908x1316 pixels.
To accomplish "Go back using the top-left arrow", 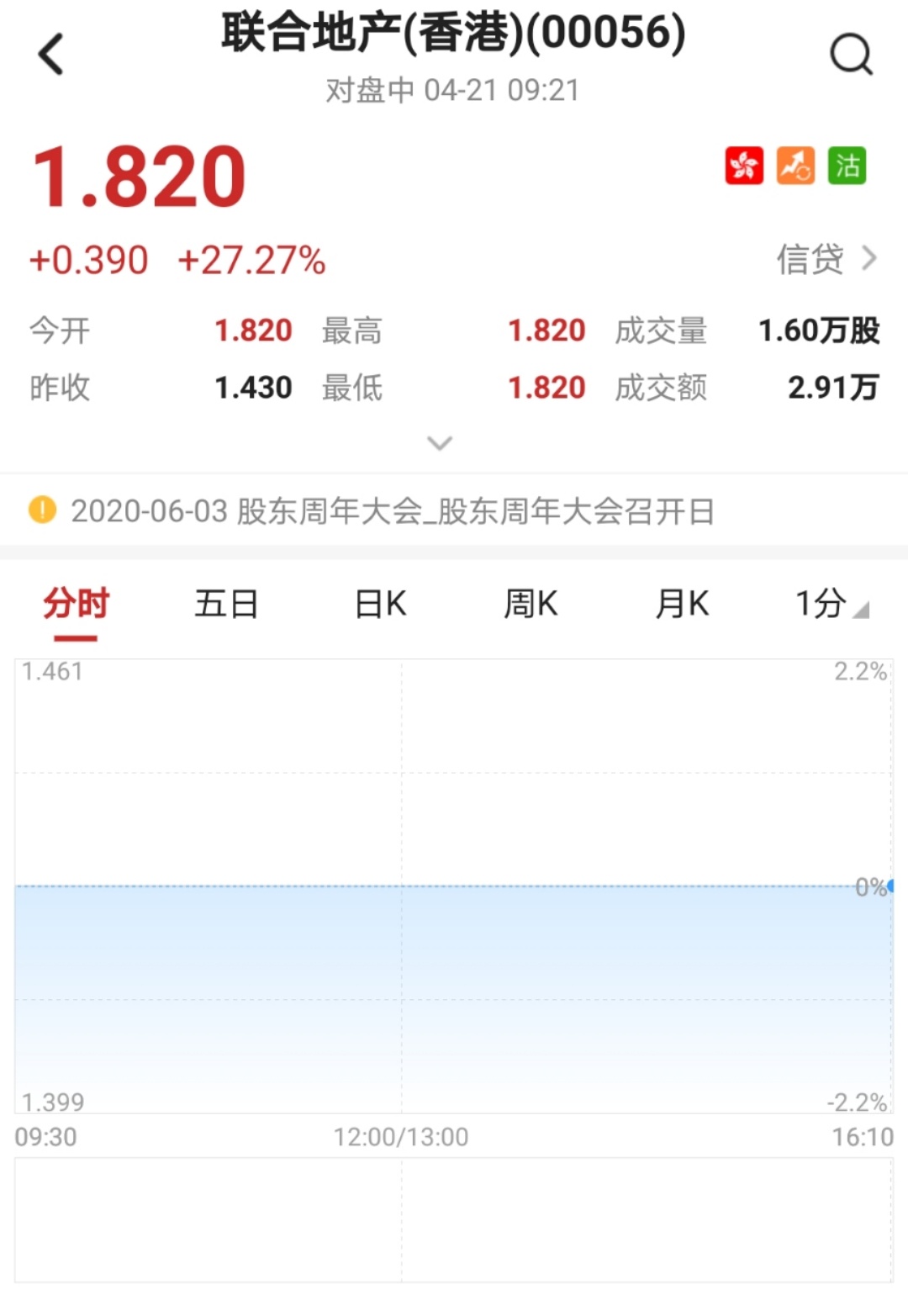I will (51, 55).
